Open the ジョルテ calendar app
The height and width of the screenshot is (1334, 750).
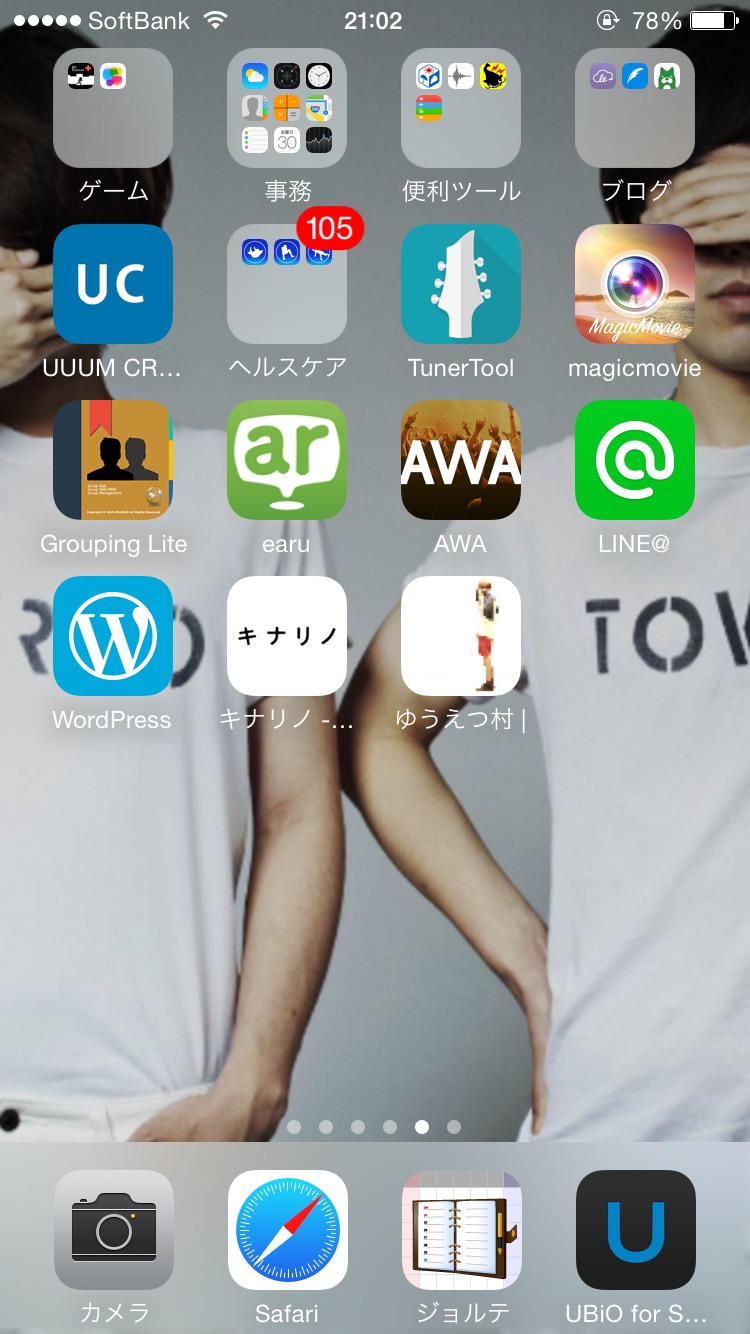[x=462, y=1230]
